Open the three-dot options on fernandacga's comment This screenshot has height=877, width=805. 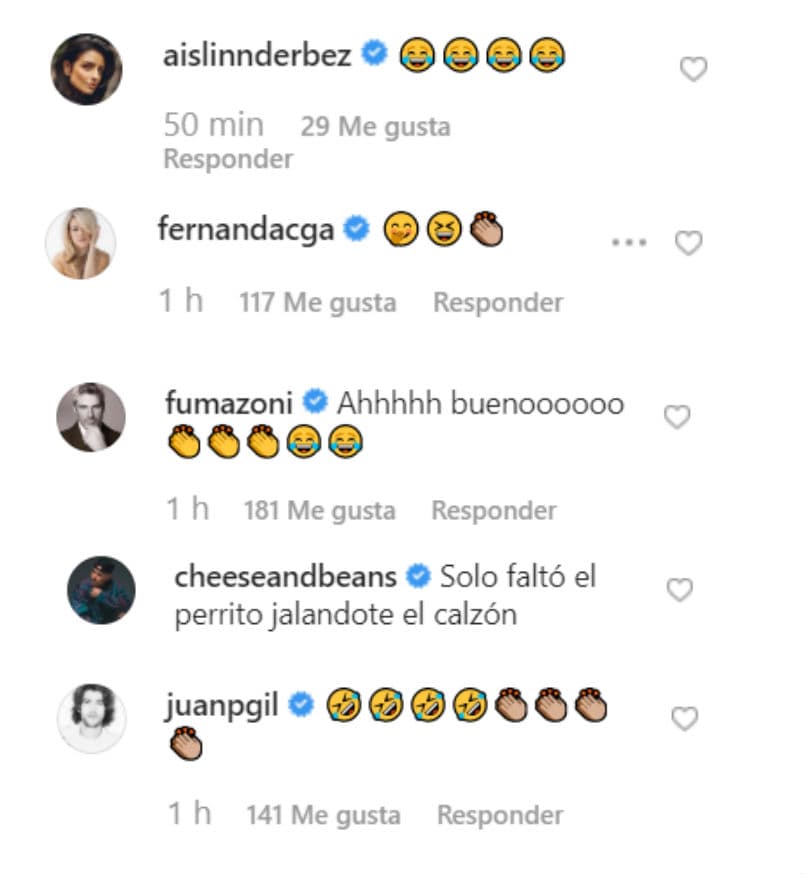(x=627, y=240)
